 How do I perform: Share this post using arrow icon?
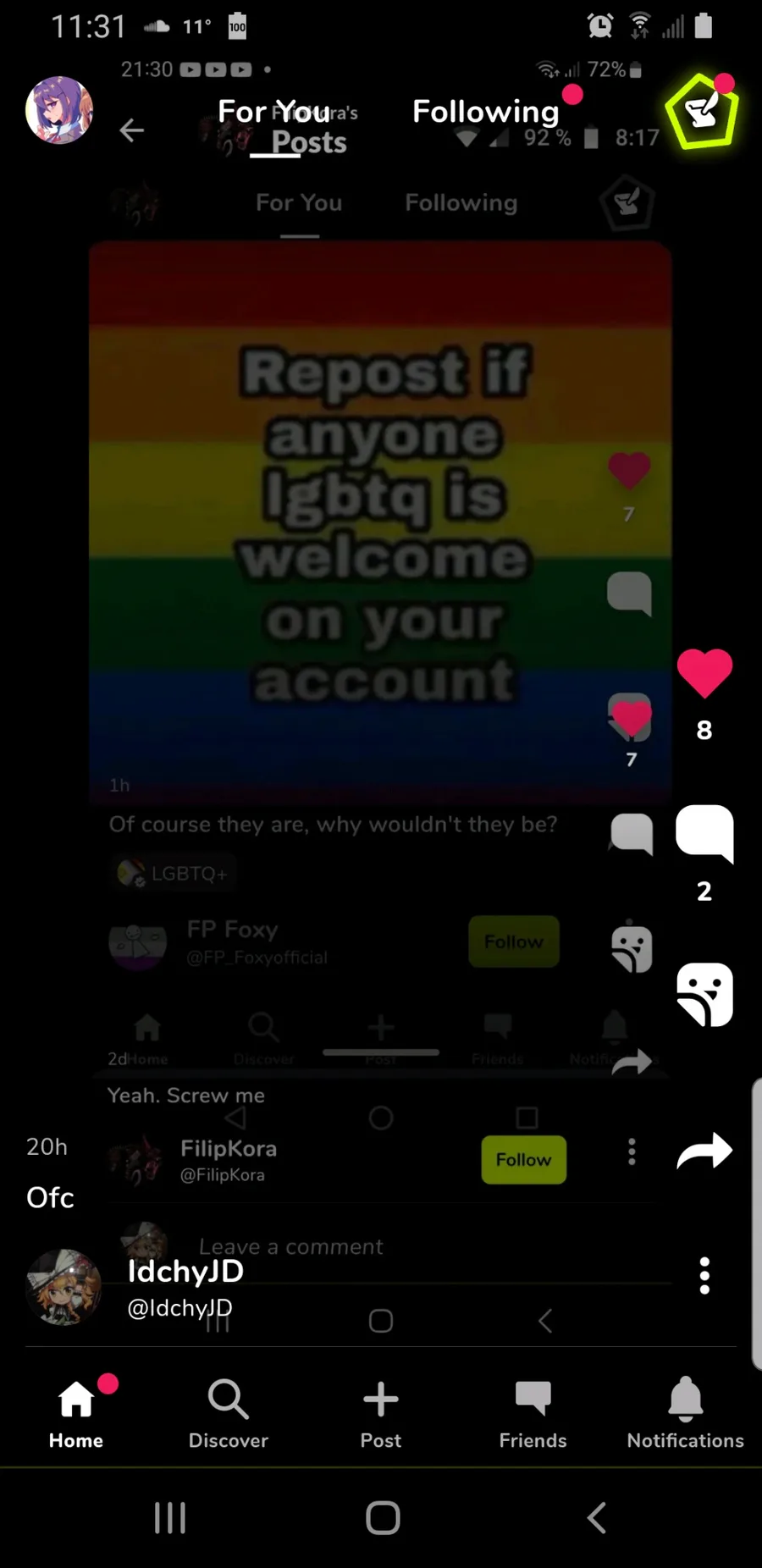click(x=704, y=1151)
